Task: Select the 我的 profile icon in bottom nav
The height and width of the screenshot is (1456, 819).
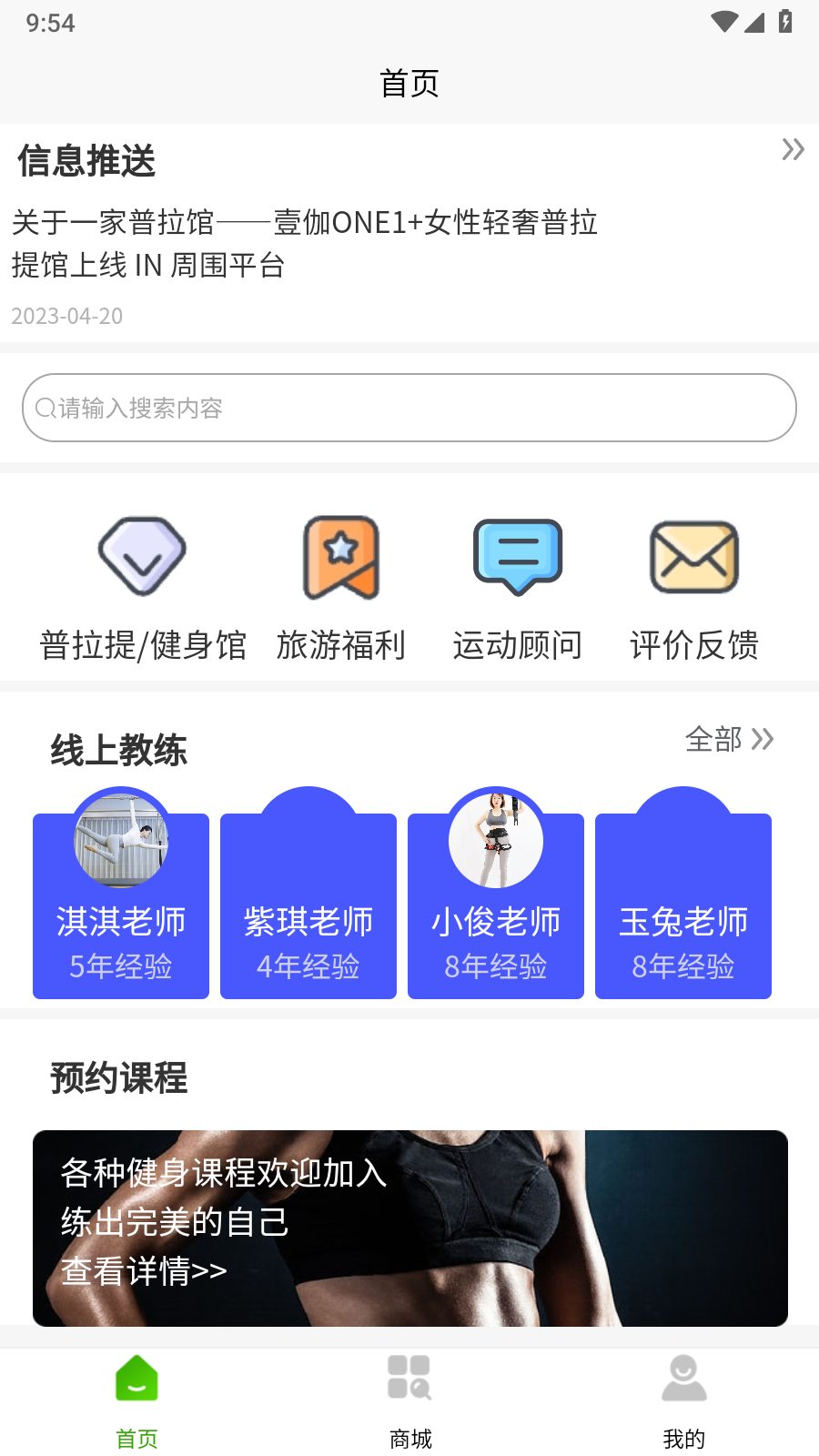Action: 683,1377
